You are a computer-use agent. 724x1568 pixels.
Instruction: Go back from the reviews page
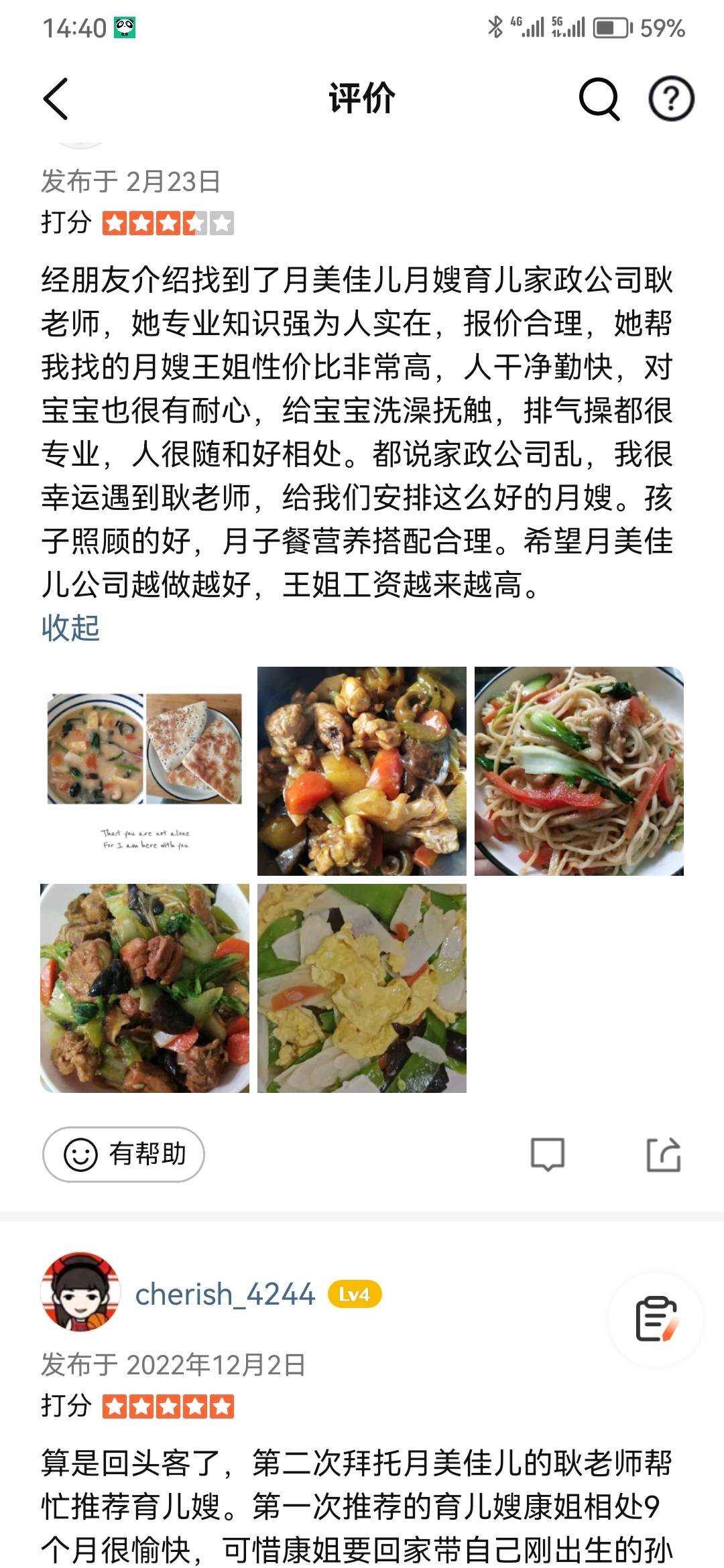[x=56, y=99]
